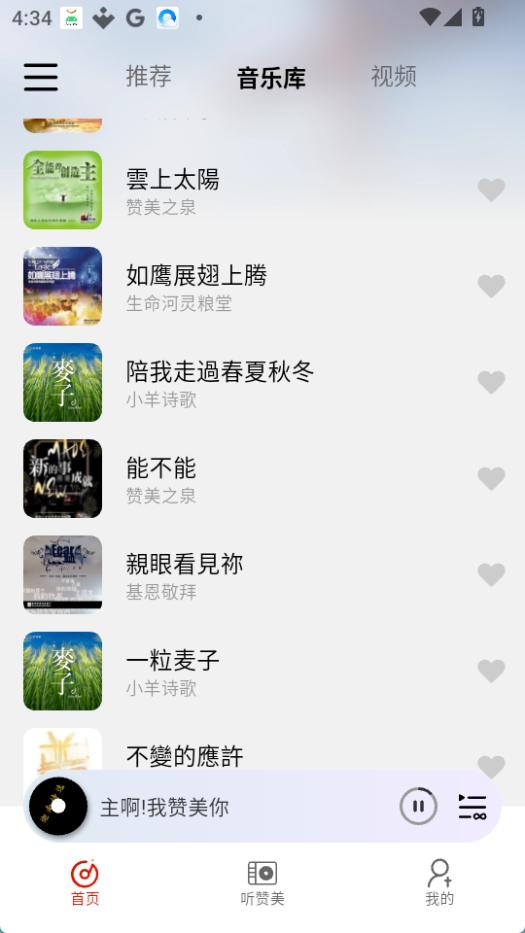Image resolution: width=525 pixels, height=933 pixels.
Task: Switch to the 视频 tab
Action: [393, 77]
